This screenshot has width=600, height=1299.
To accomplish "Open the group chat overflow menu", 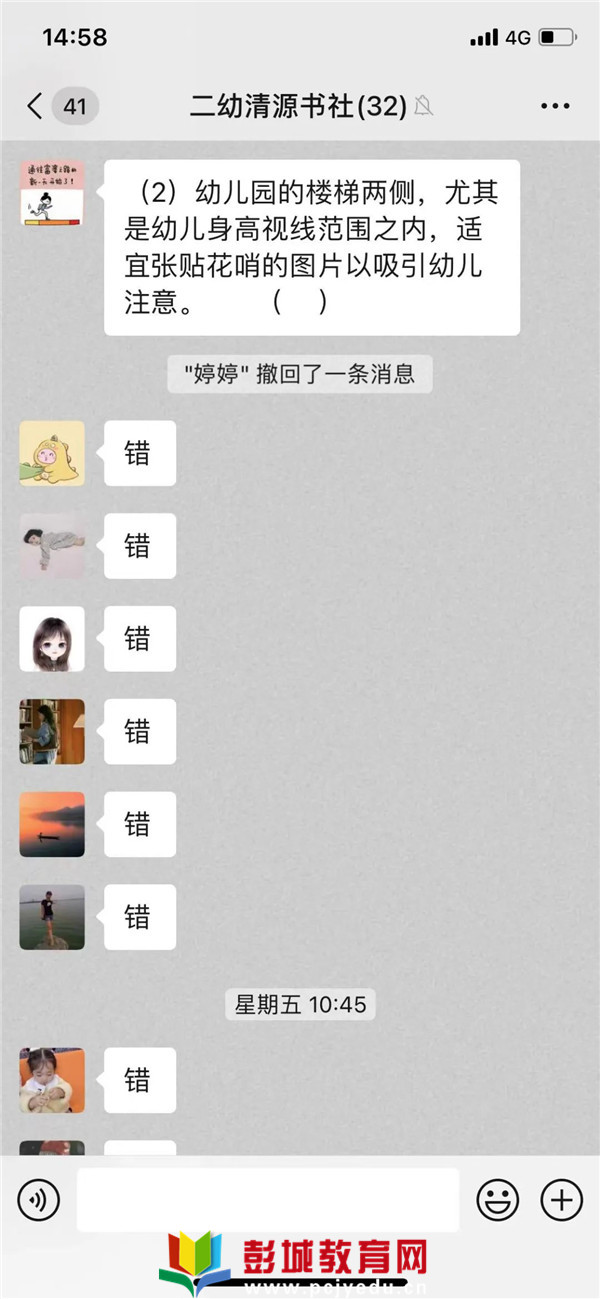I will tap(554, 106).
